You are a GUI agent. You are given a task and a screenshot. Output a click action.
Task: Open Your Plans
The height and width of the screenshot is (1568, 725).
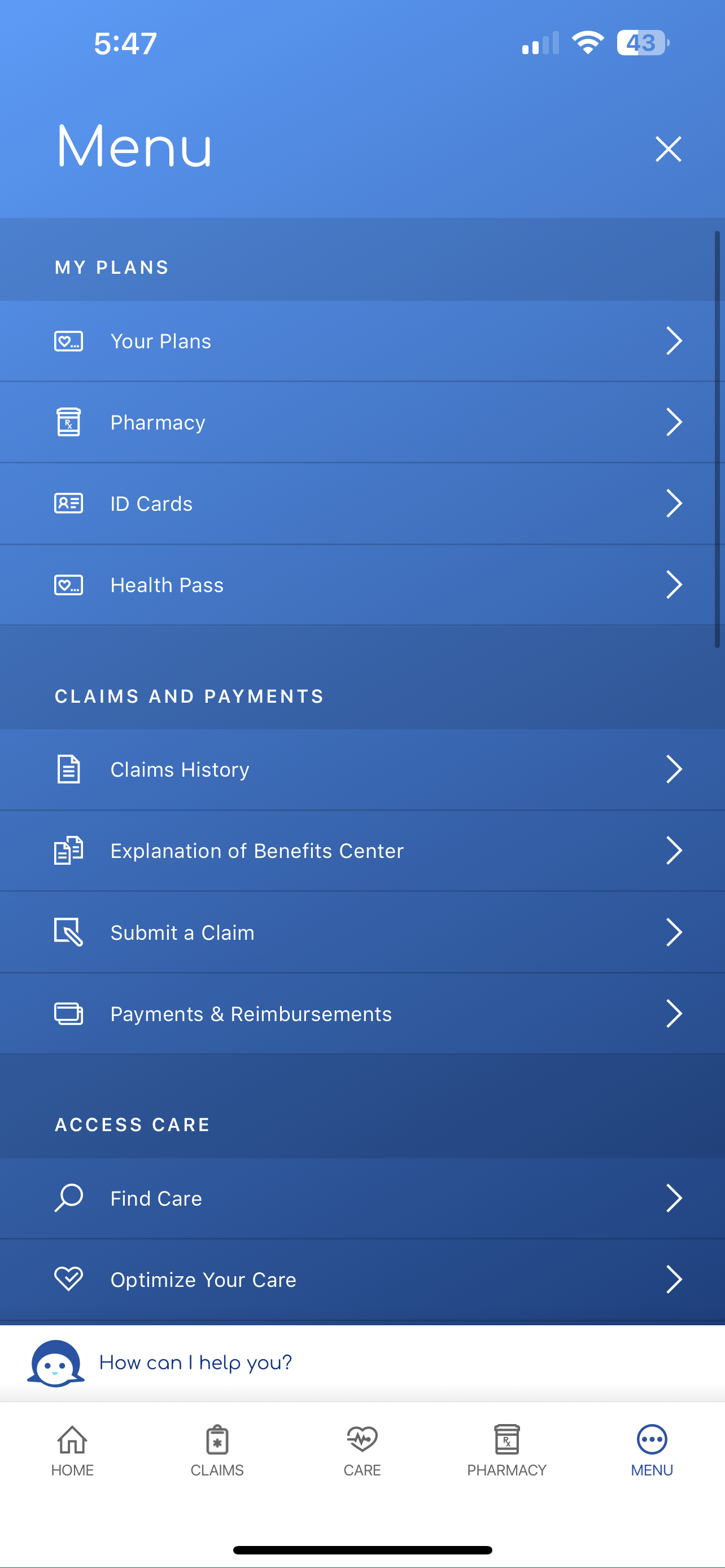click(x=362, y=341)
